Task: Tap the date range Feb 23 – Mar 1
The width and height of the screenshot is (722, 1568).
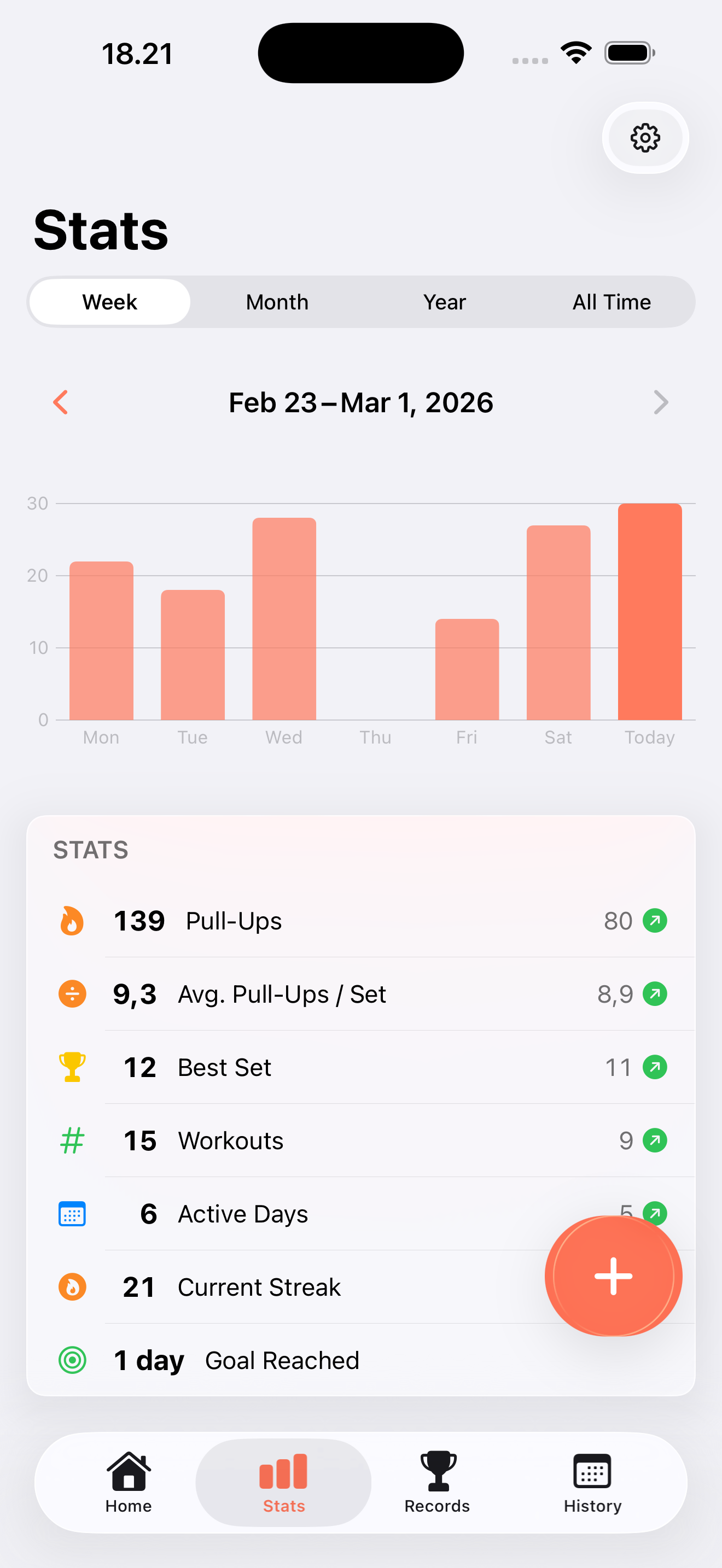Action: click(x=361, y=402)
